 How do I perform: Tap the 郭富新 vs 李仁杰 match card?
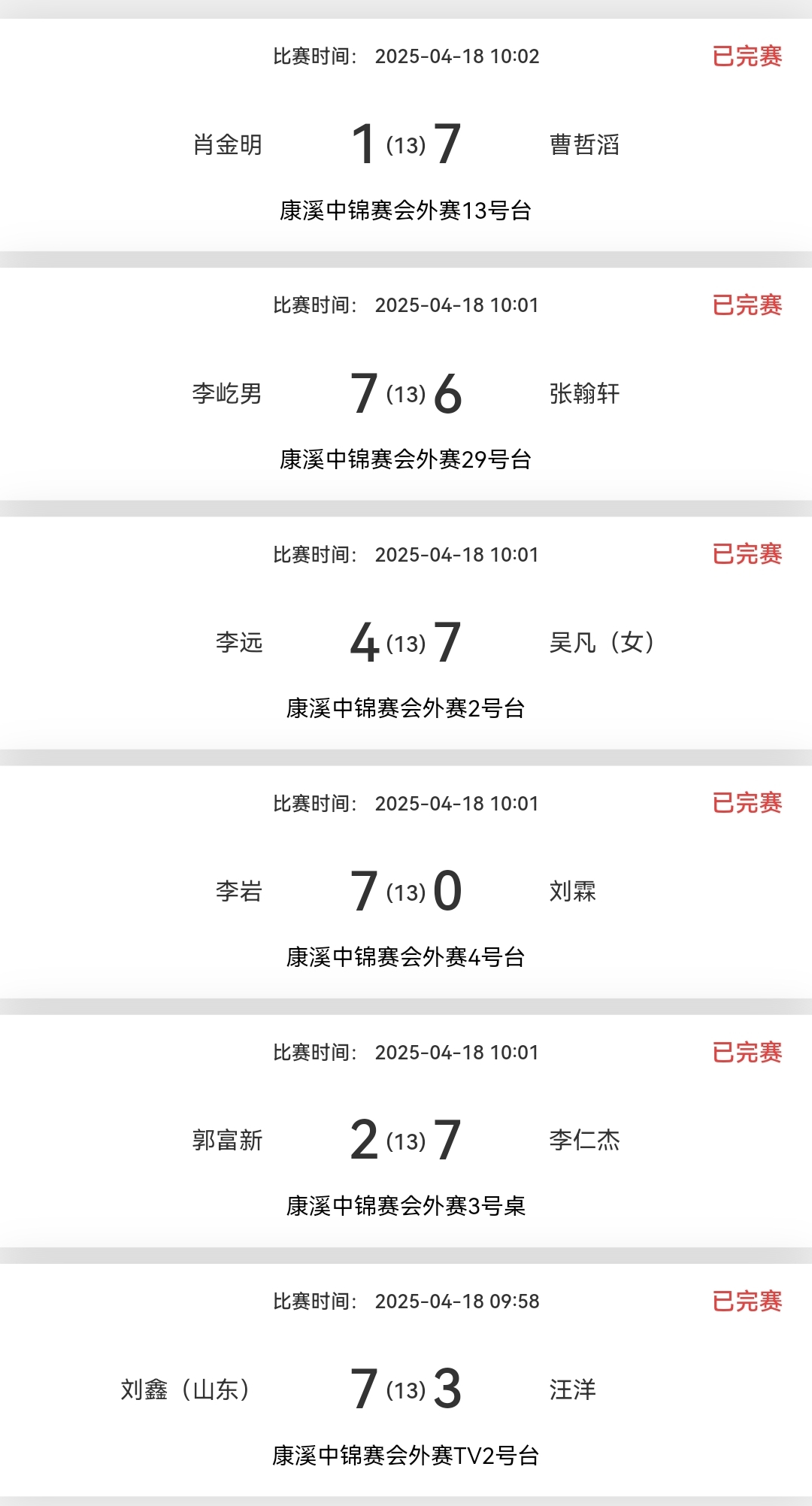coord(406,1140)
